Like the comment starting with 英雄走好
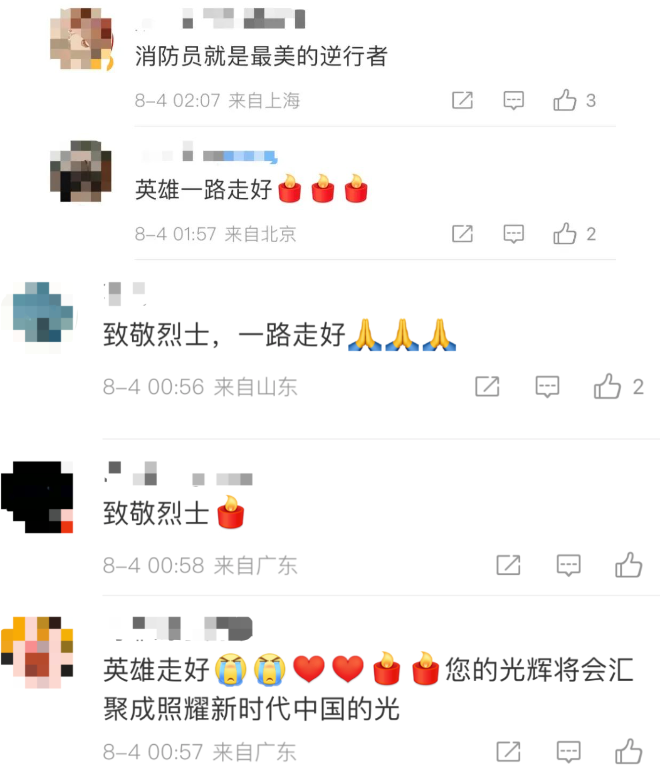660x769 pixels. click(x=629, y=751)
